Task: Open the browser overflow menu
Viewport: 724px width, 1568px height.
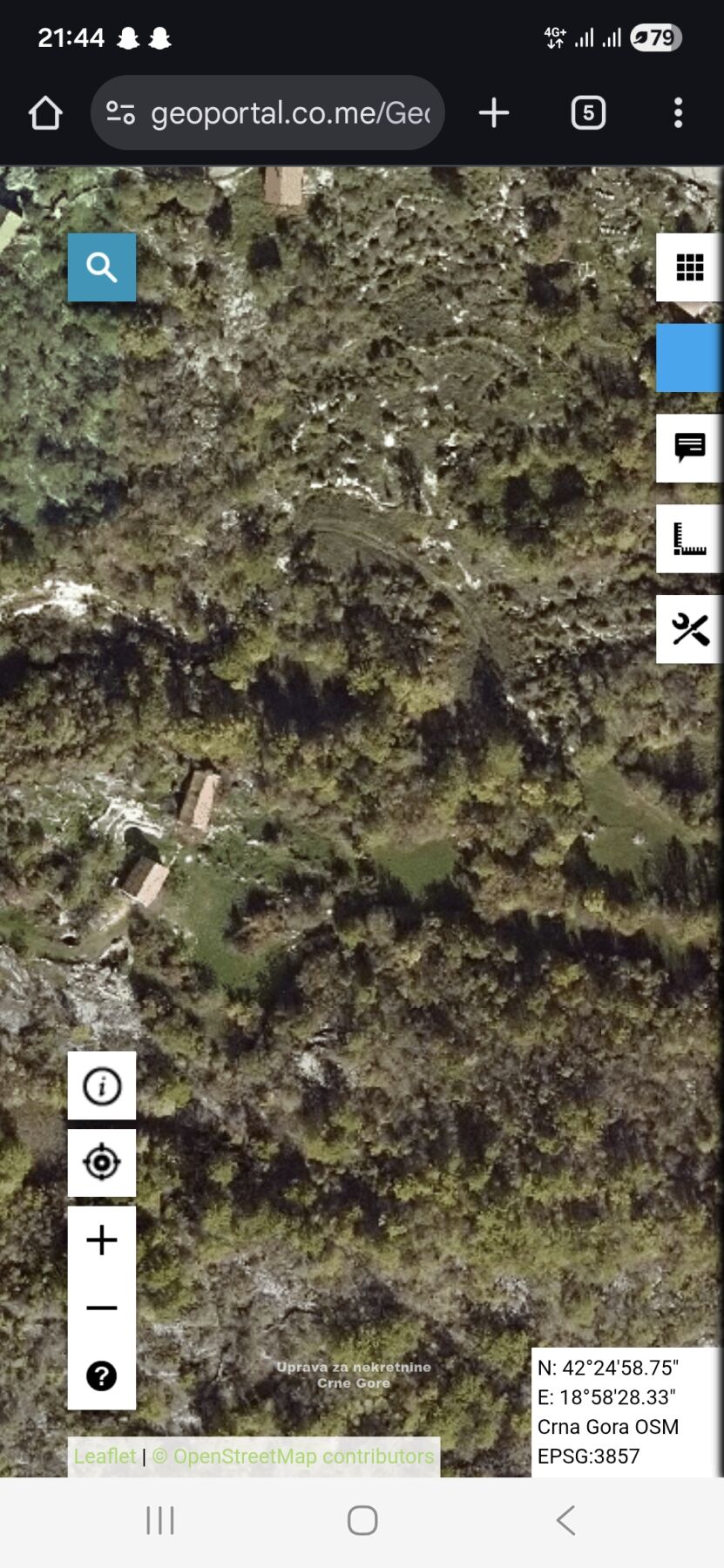Action: [678, 113]
